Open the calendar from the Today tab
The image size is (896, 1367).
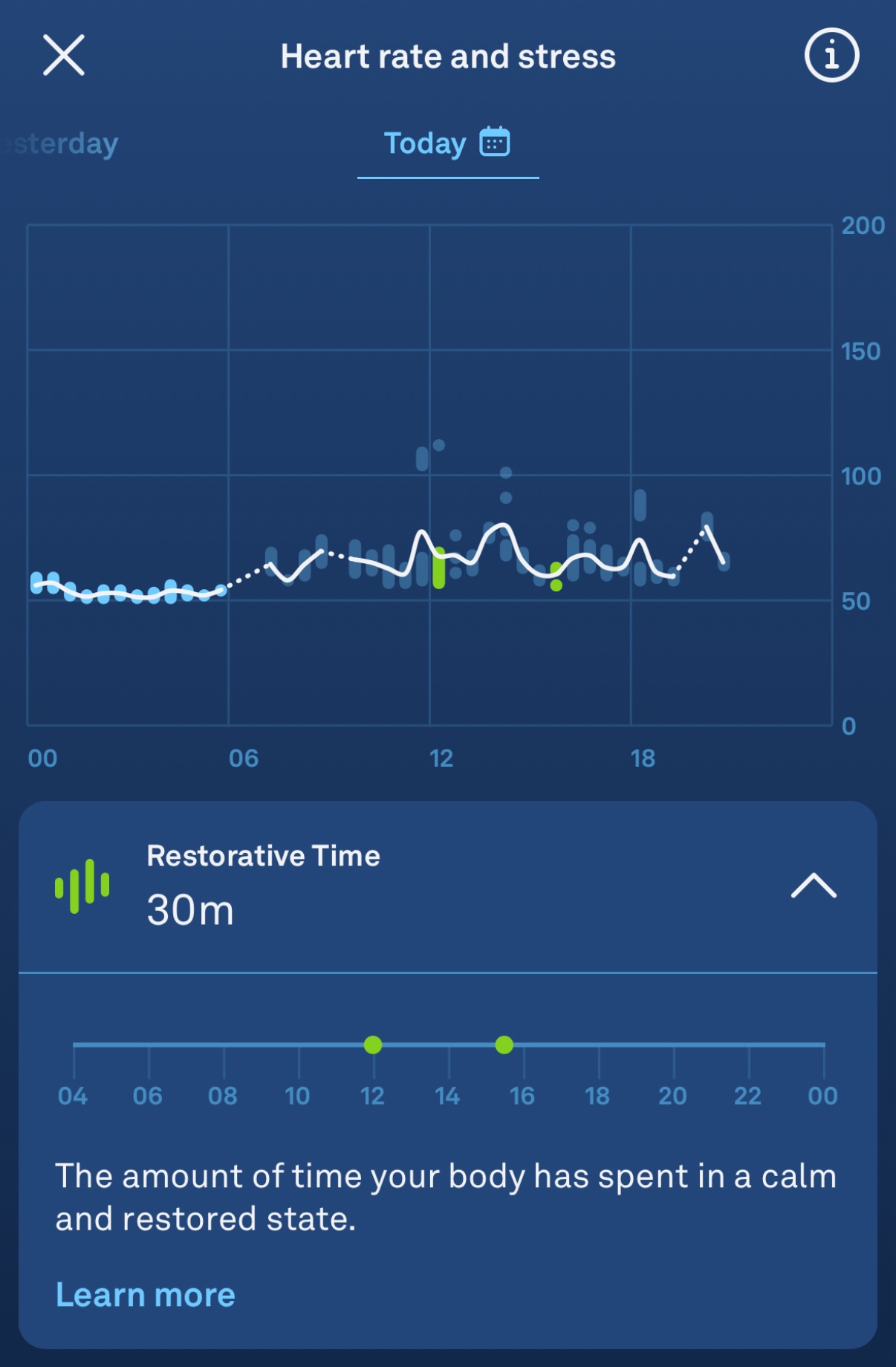(495, 142)
